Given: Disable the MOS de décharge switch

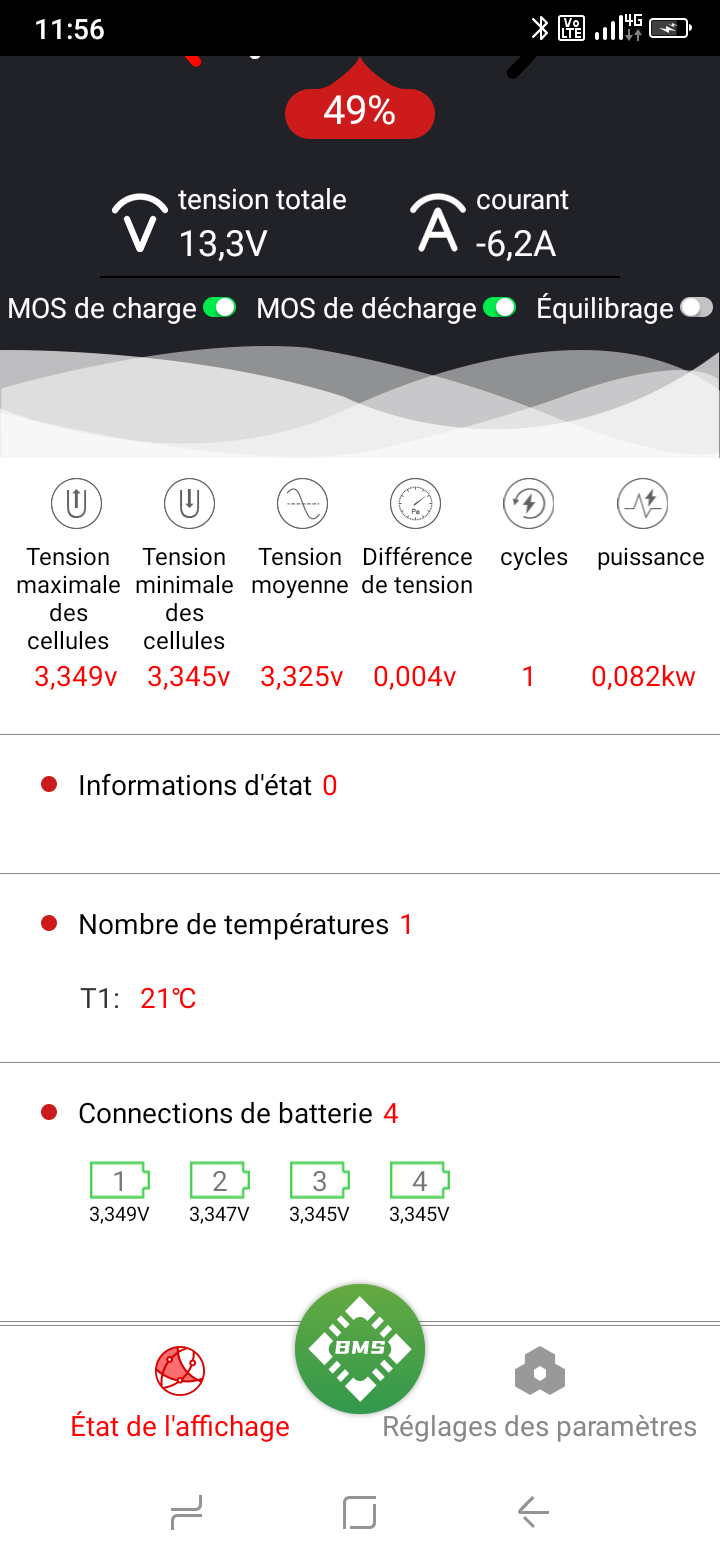Looking at the screenshot, I should click(499, 308).
